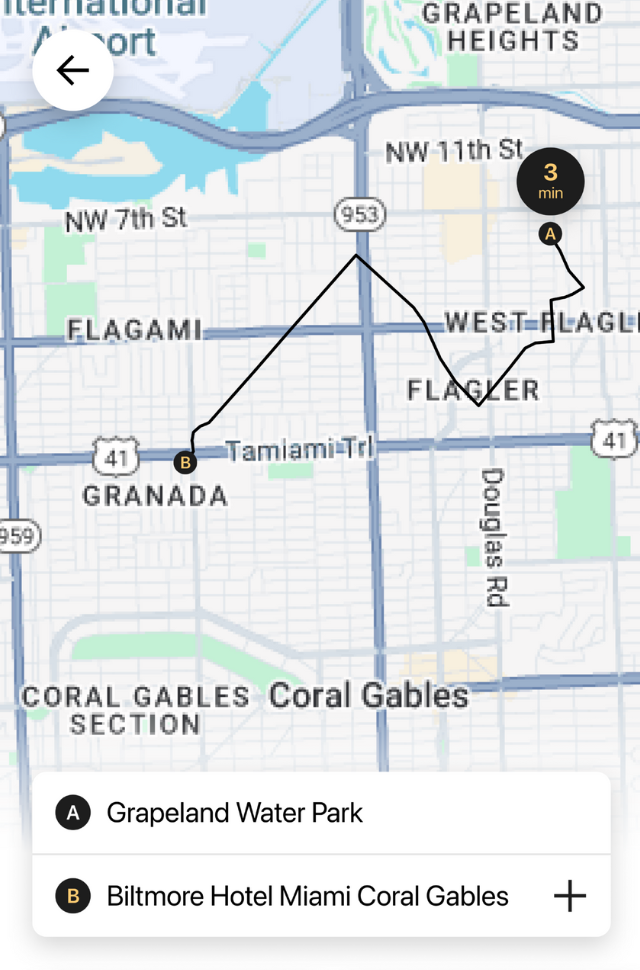The height and width of the screenshot is (970, 640).
Task: Edit pickup location Grapeland Water Park
Action: (235, 813)
